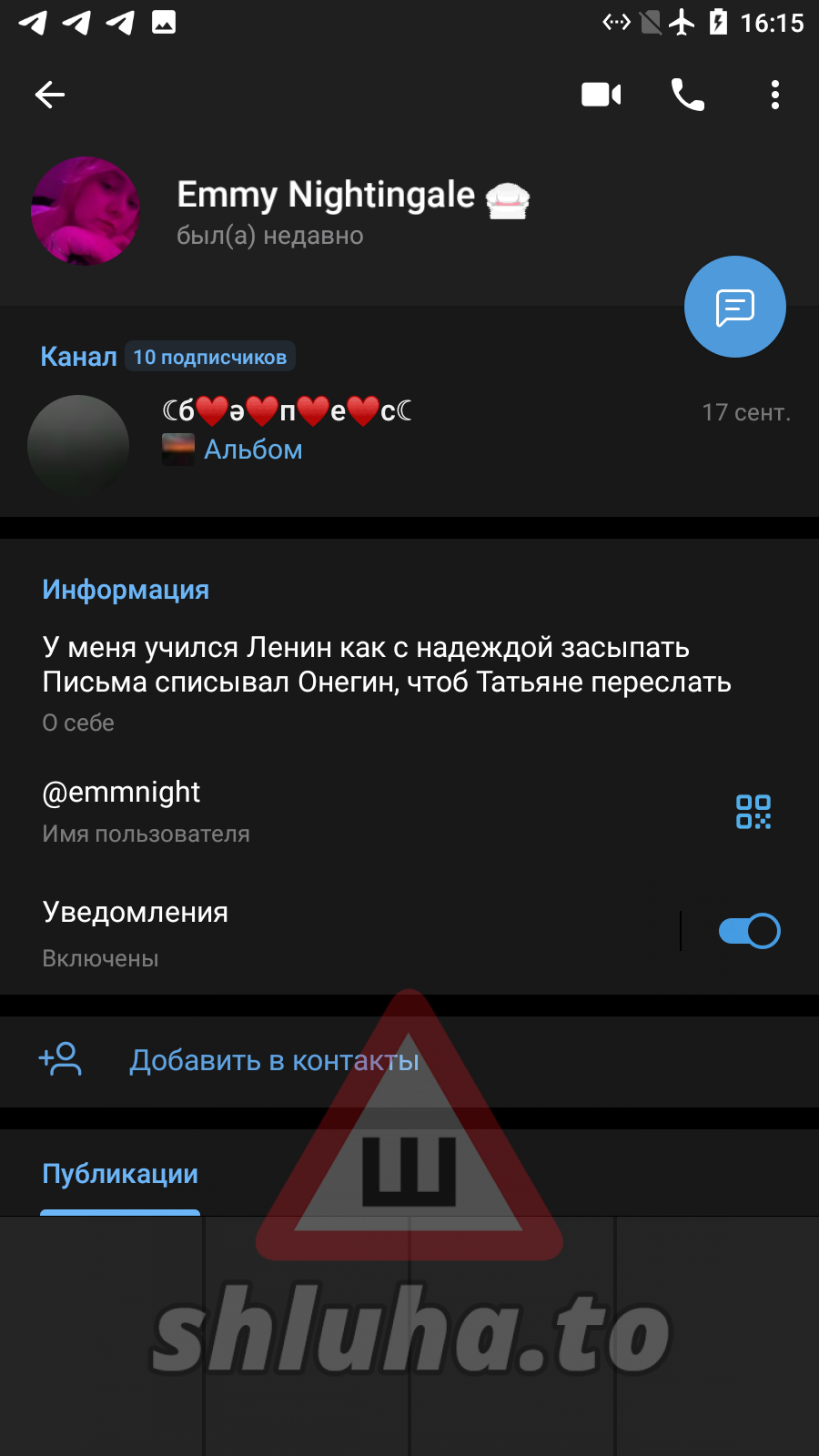Open the three-dot overflow menu
This screenshot has height=1456, width=819.
[774, 95]
